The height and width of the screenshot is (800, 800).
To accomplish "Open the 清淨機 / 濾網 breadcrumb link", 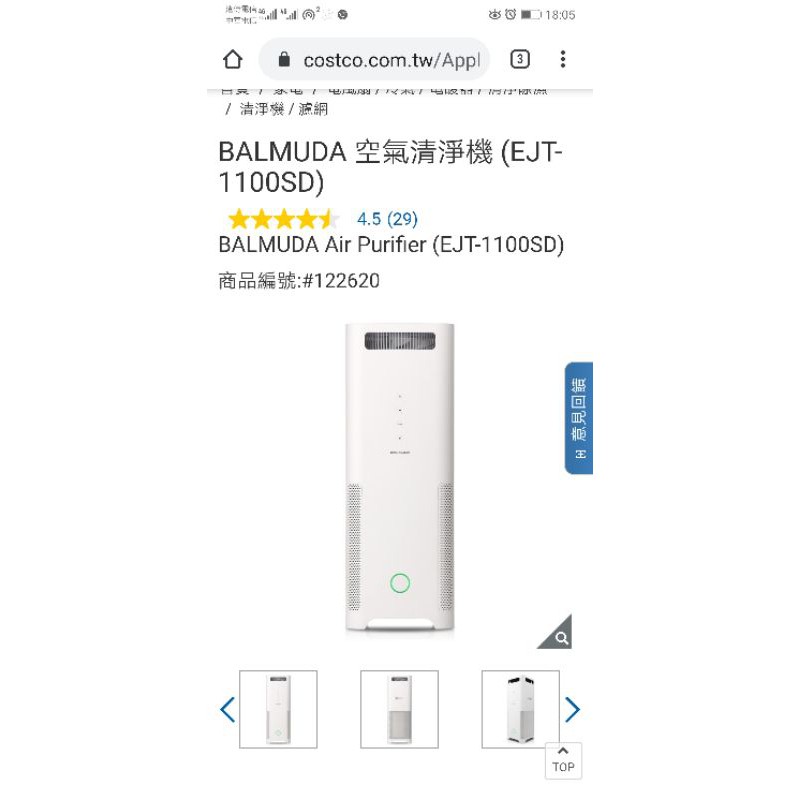I will [x=284, y=109].
